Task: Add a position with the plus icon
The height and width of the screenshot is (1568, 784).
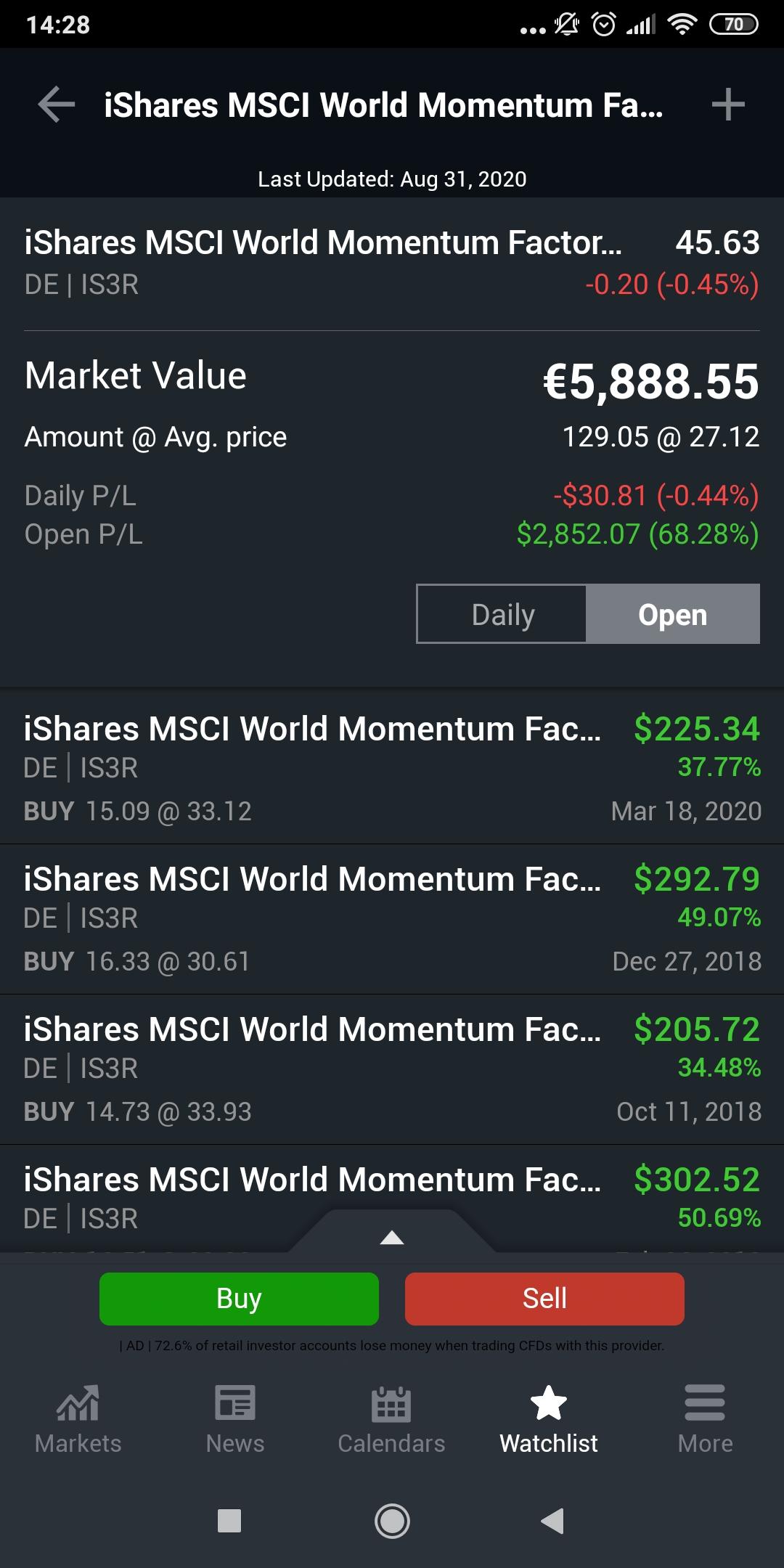Action: coord(727,105)
